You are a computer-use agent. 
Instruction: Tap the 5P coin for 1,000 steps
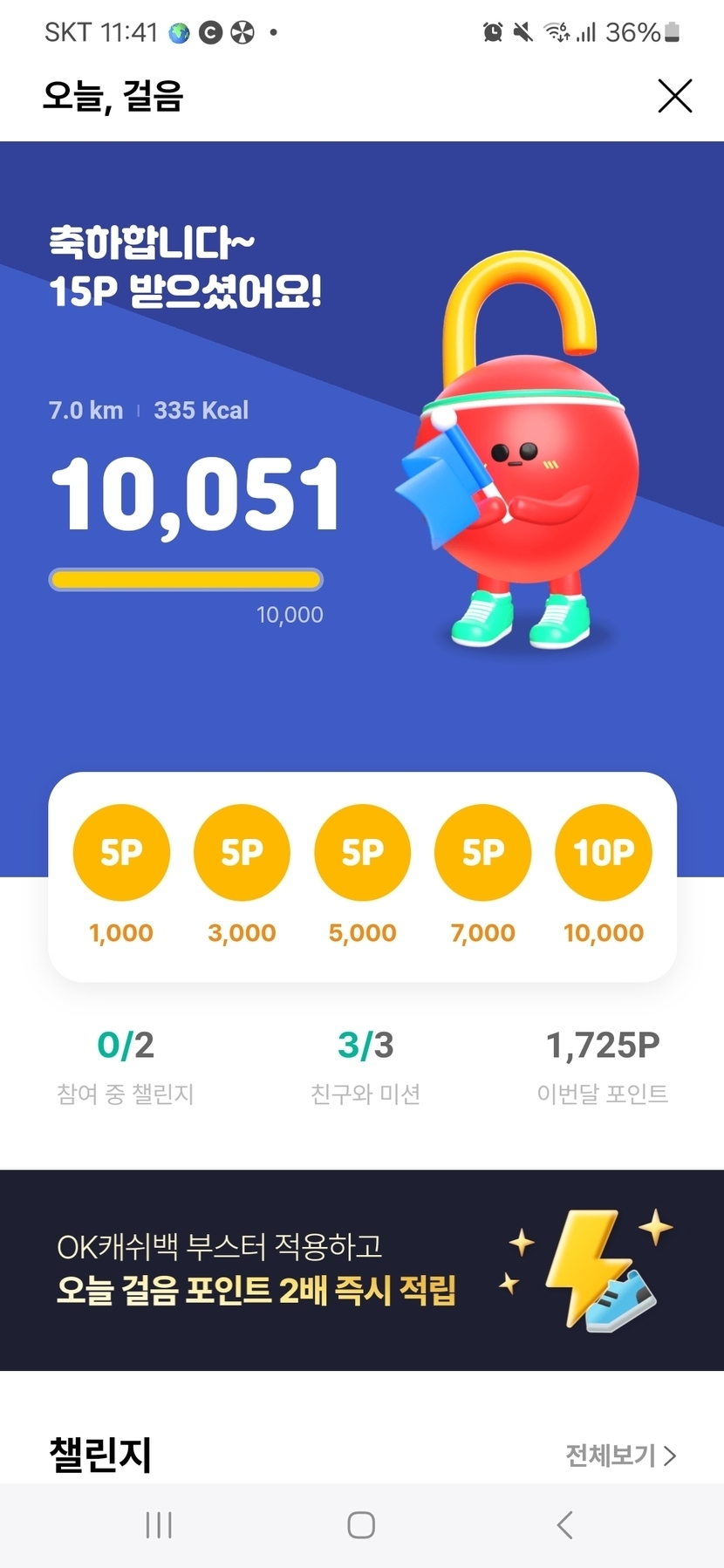(x=121, y=852)
